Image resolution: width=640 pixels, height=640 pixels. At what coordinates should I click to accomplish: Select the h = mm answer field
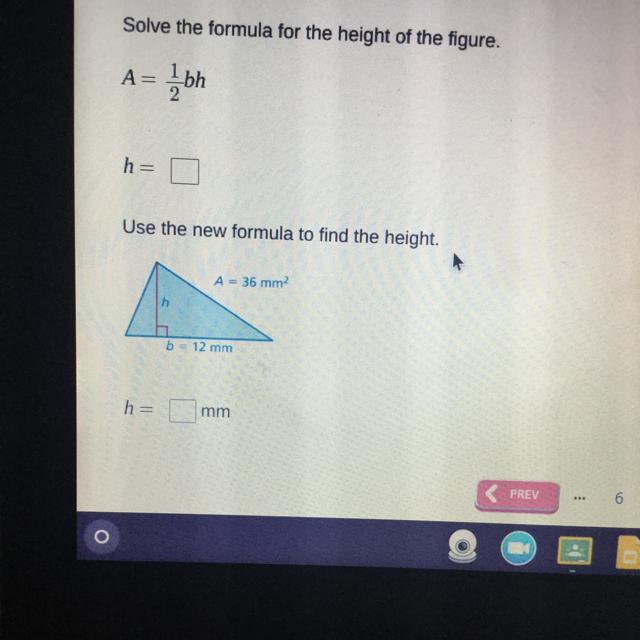182,411
